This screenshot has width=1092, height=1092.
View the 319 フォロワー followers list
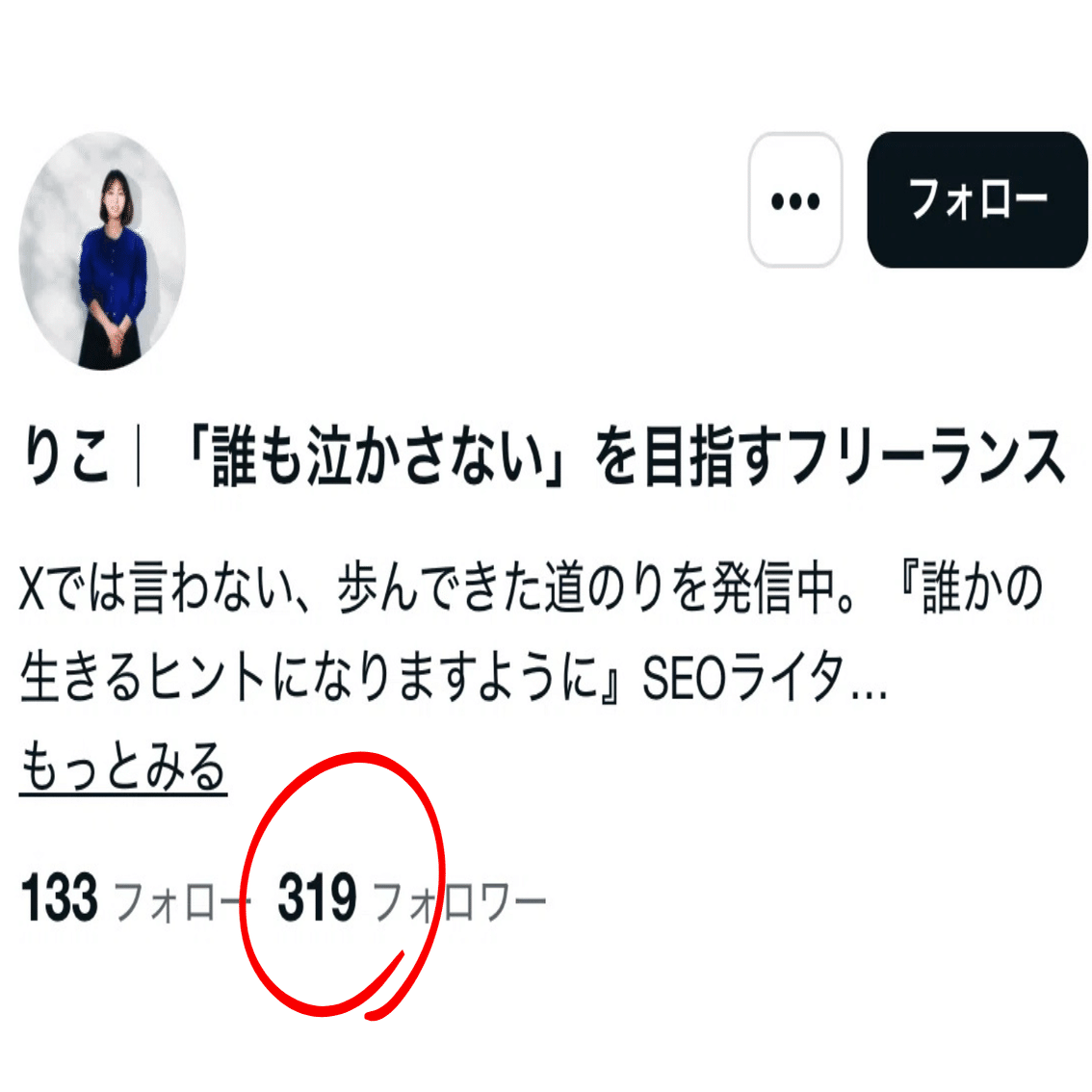point(411,899)
